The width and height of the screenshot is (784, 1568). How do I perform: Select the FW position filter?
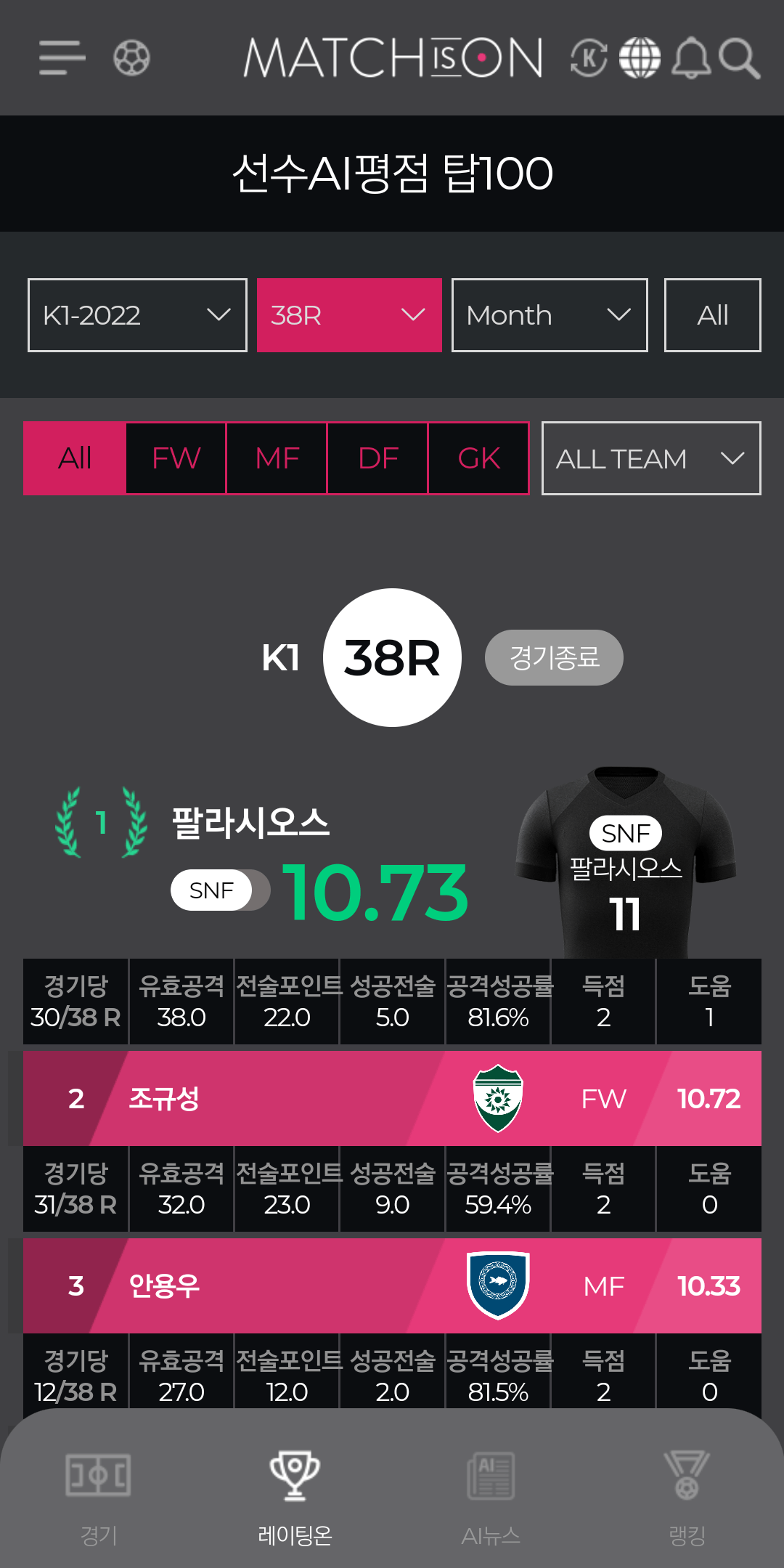[174, 458]
